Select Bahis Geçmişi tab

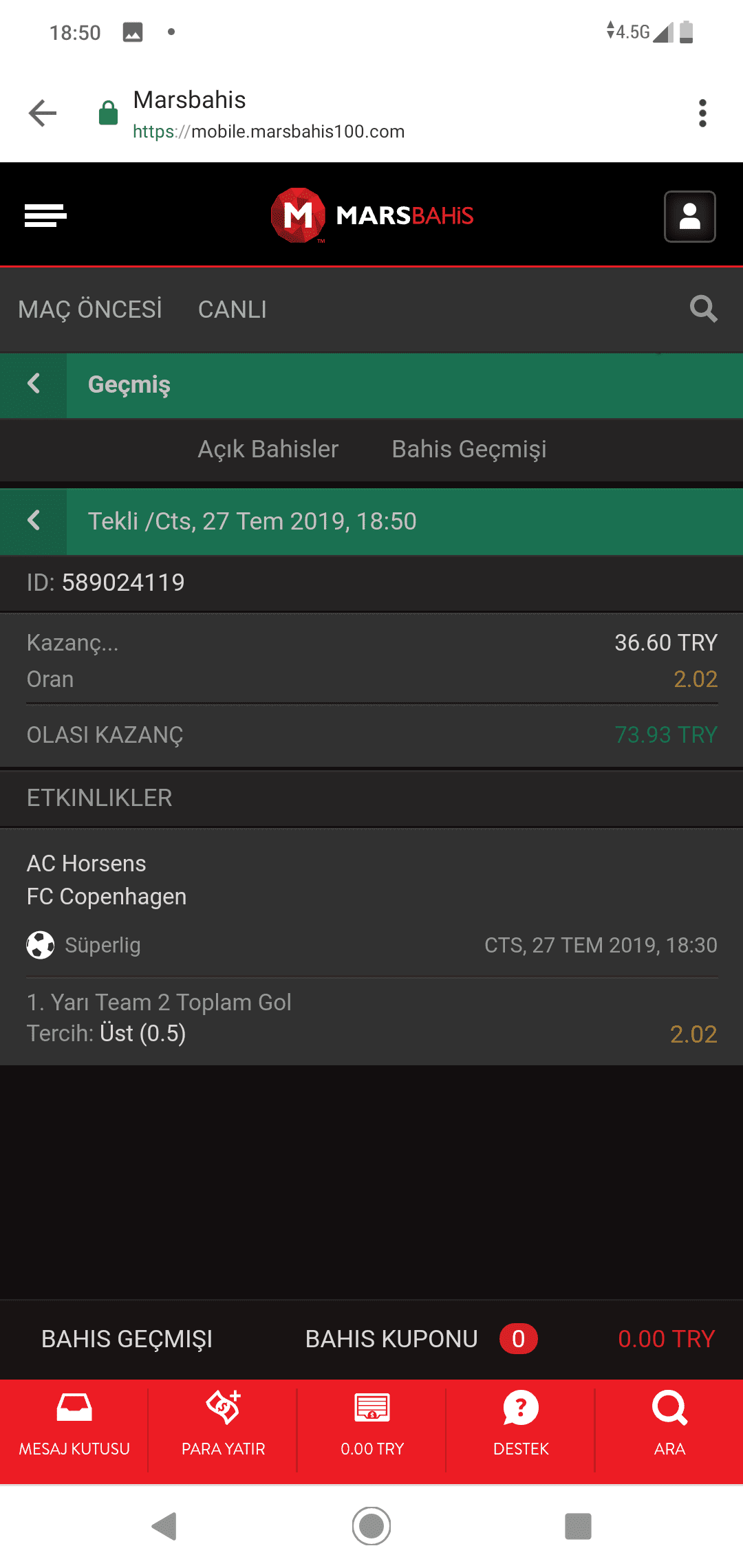(469, 449)
